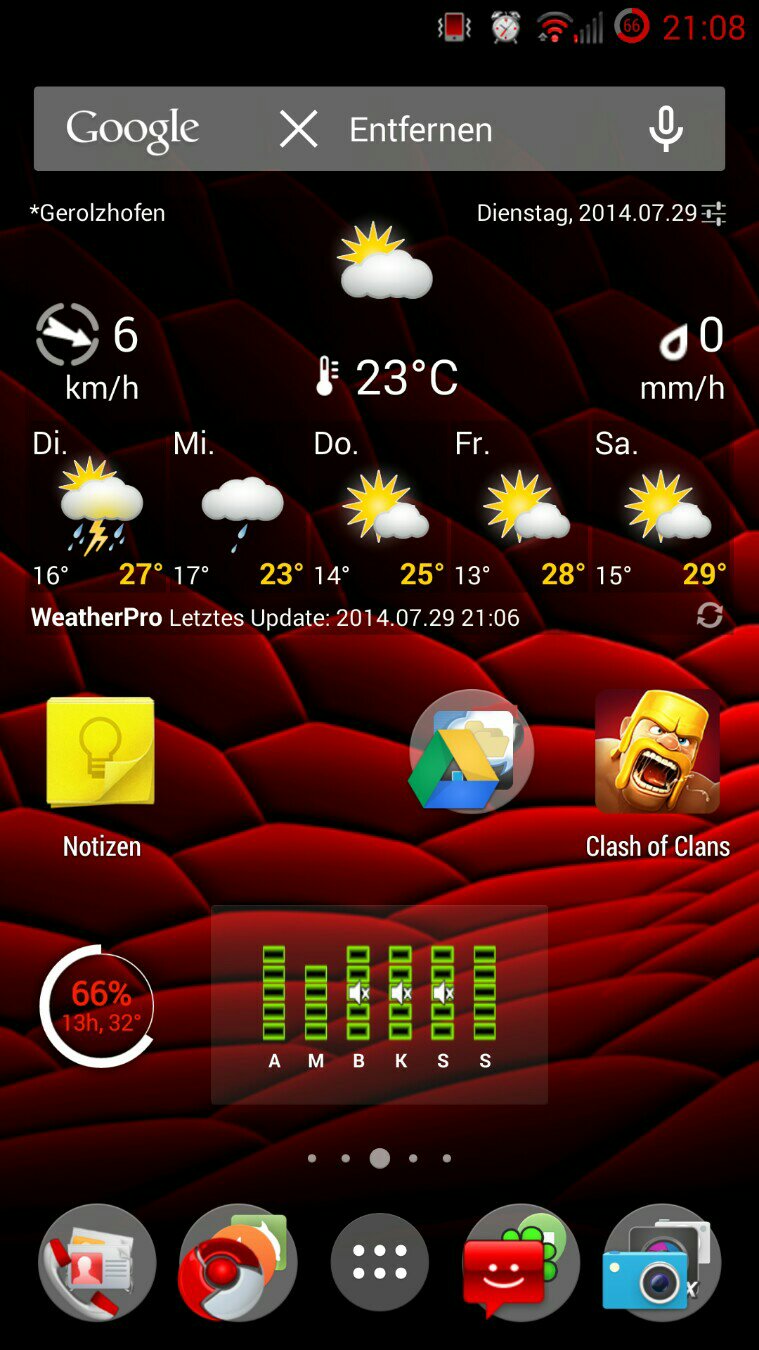Viewport: 759px width, 1350px height.
Task: Tap the X next to Entfernen
Action: 298,129
